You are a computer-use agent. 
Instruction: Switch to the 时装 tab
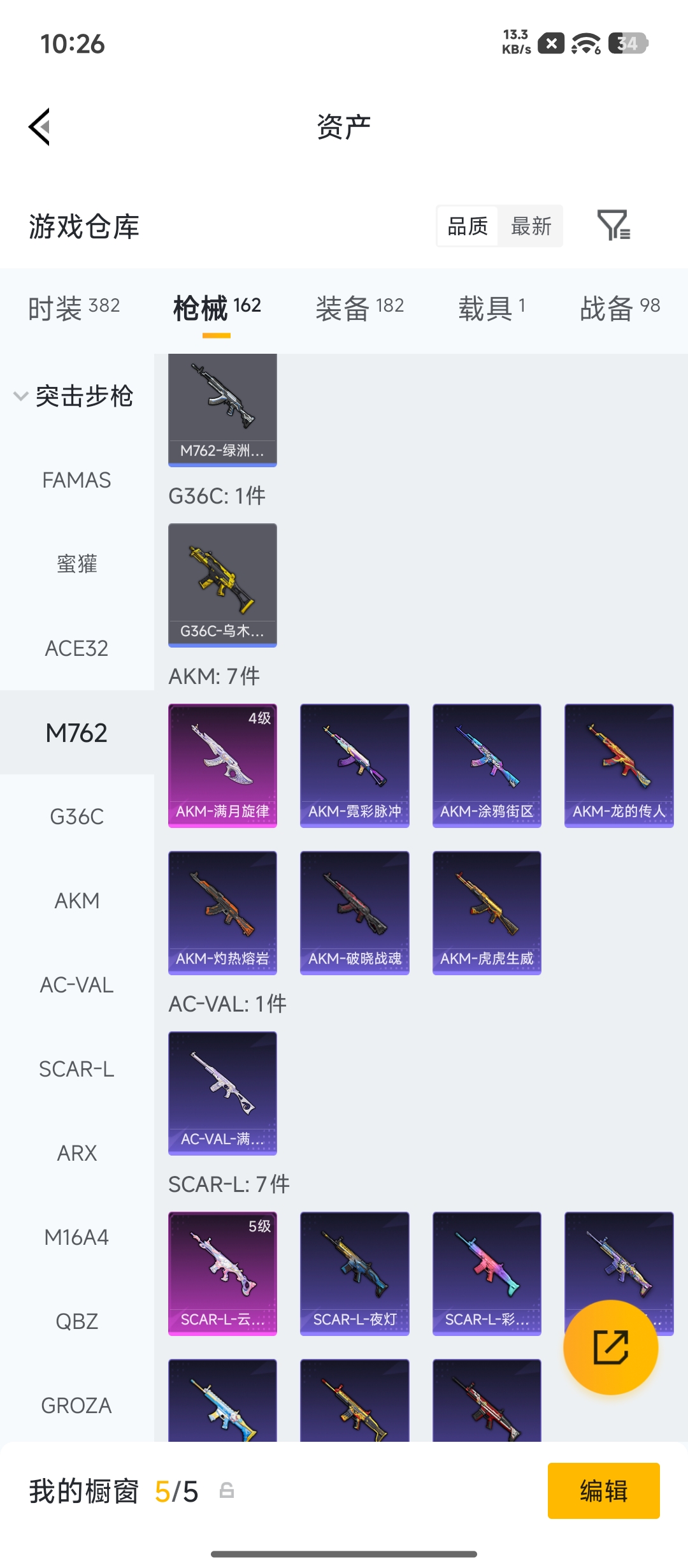[x=74, y=309]
